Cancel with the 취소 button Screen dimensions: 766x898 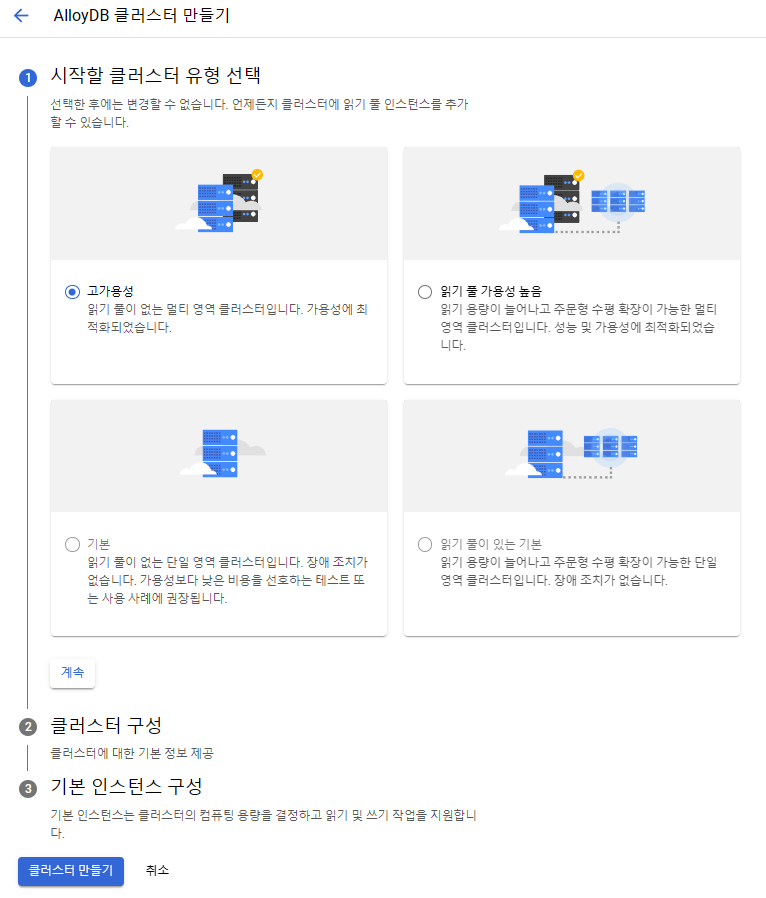157,870
